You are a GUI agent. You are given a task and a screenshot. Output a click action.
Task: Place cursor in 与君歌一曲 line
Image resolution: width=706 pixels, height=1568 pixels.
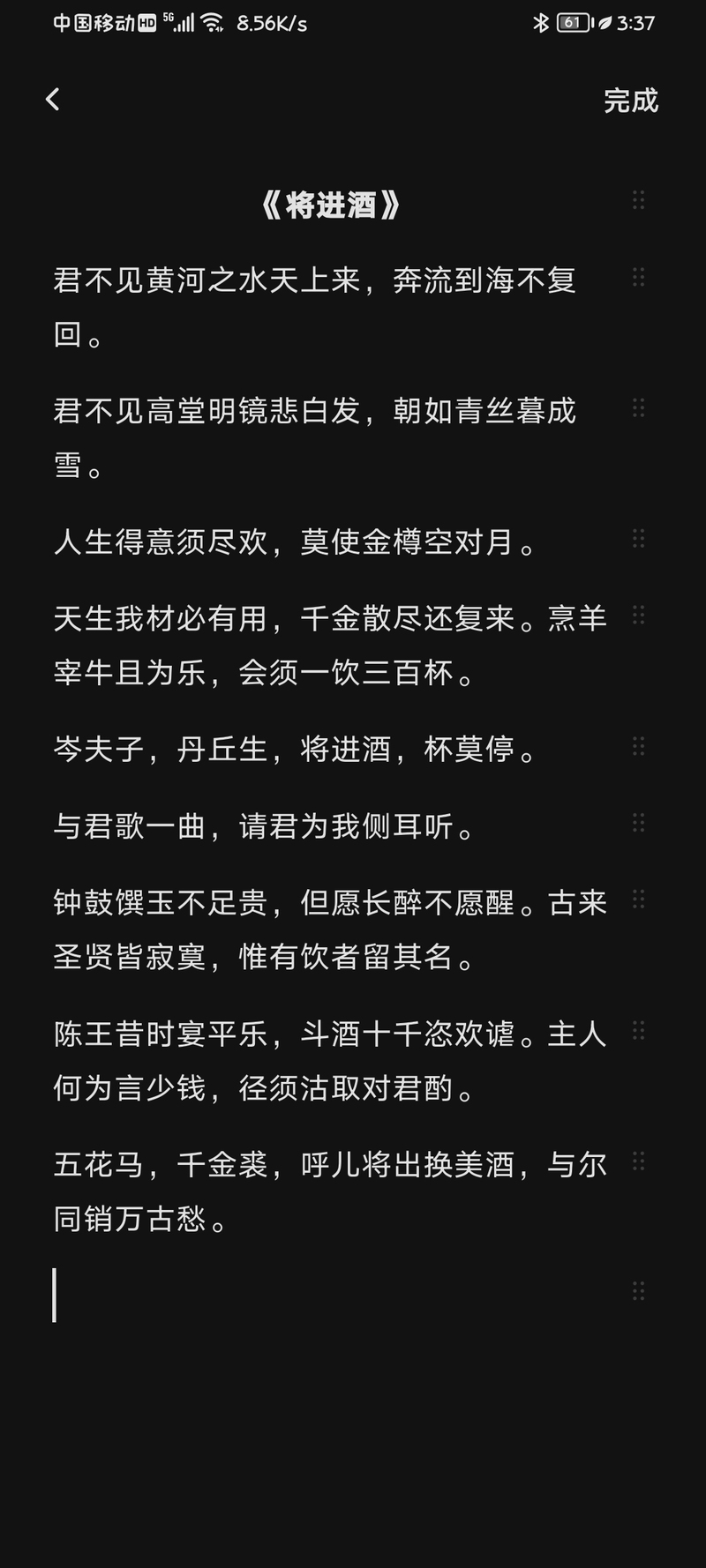tap(267, 826)
